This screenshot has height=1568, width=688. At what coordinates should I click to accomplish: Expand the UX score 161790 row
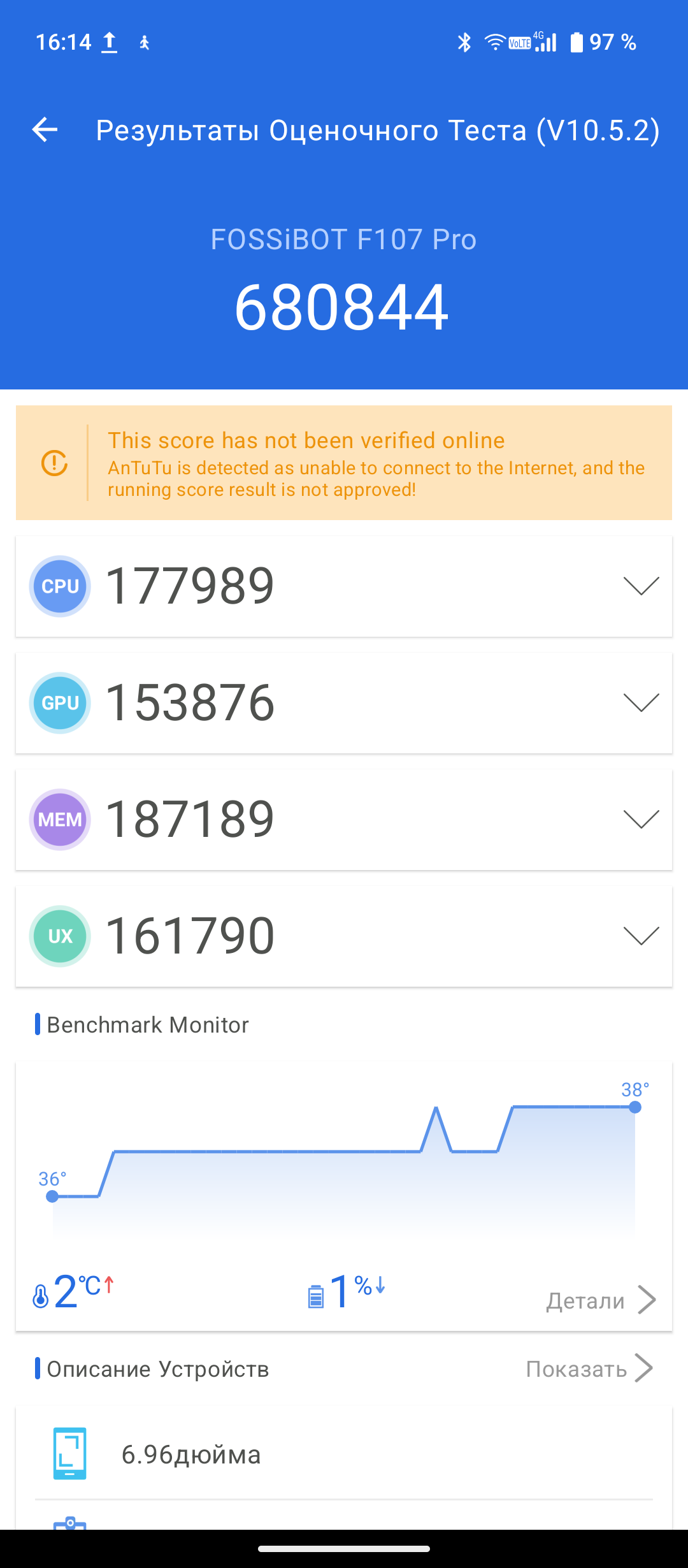pos(640,936)
